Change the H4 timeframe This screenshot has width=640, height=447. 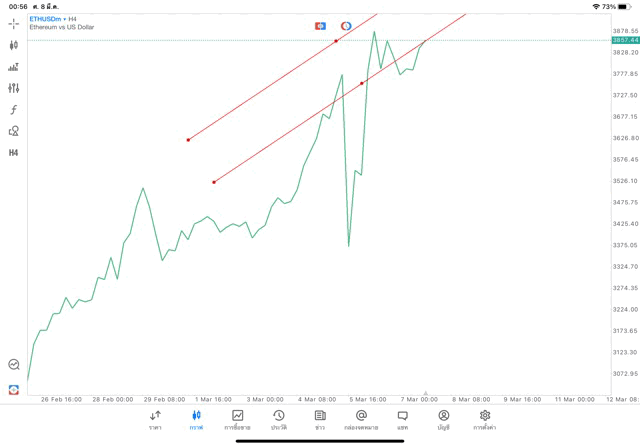click(13, 153)
